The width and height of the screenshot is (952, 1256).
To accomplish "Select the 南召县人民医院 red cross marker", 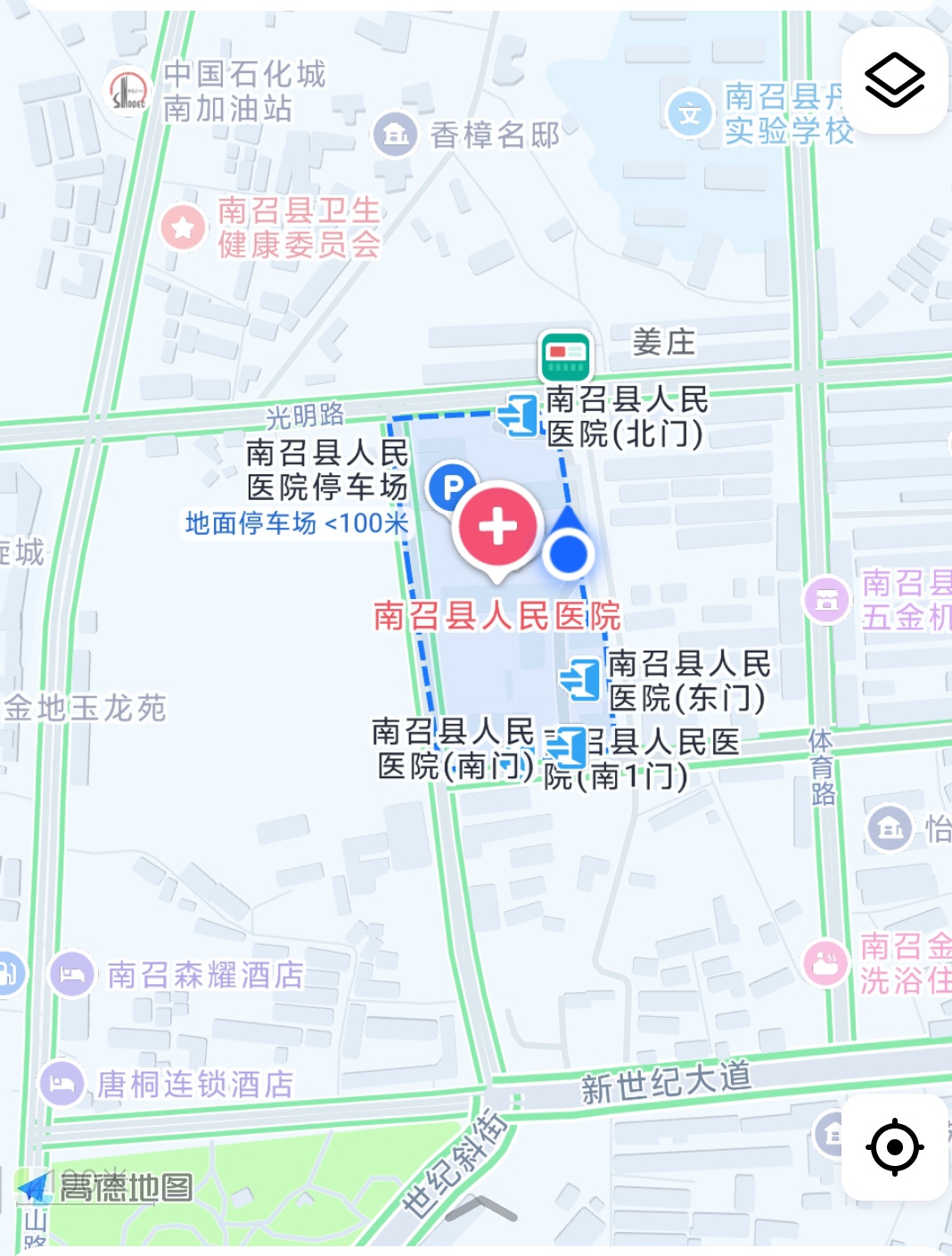I will coord(498,528).
